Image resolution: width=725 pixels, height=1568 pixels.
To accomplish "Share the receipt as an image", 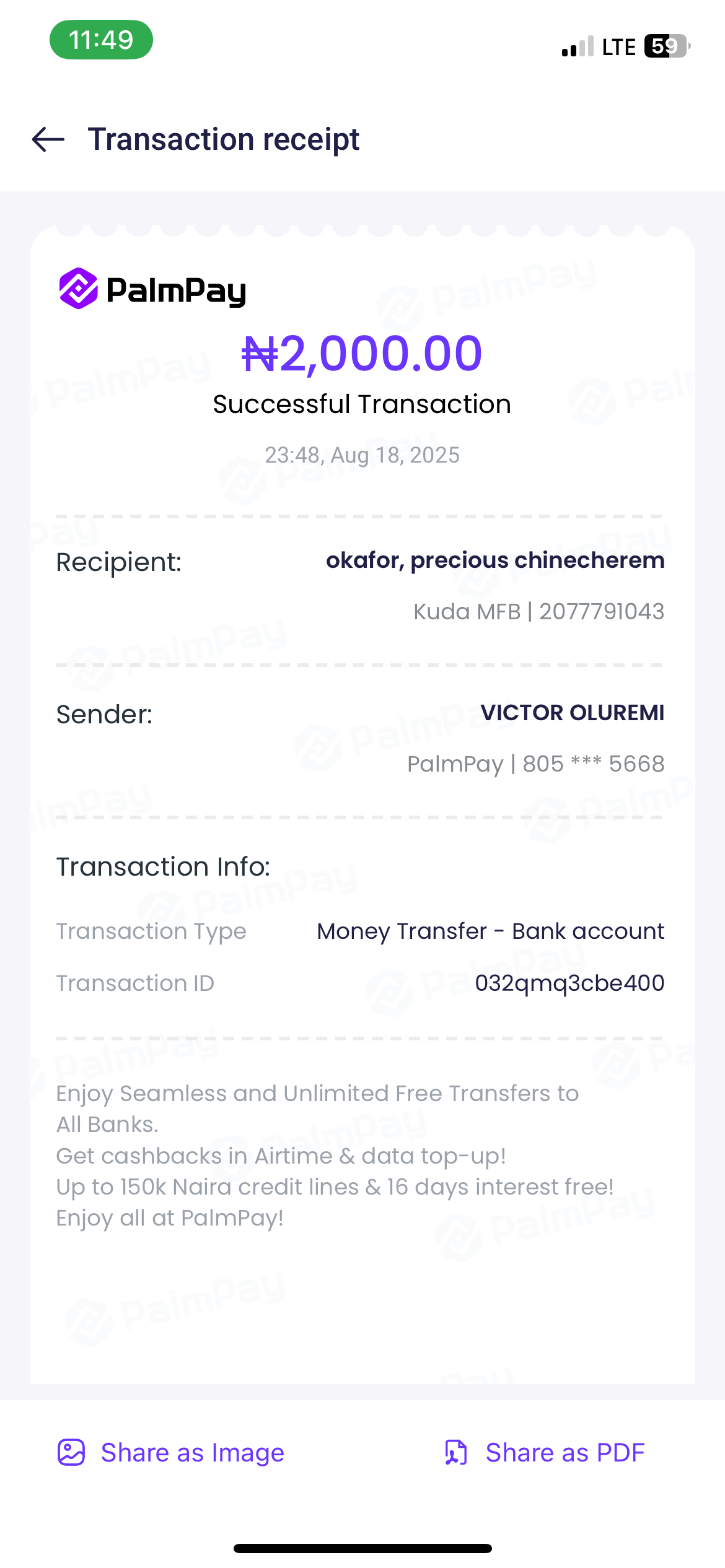I will (x=171, y=1452).
